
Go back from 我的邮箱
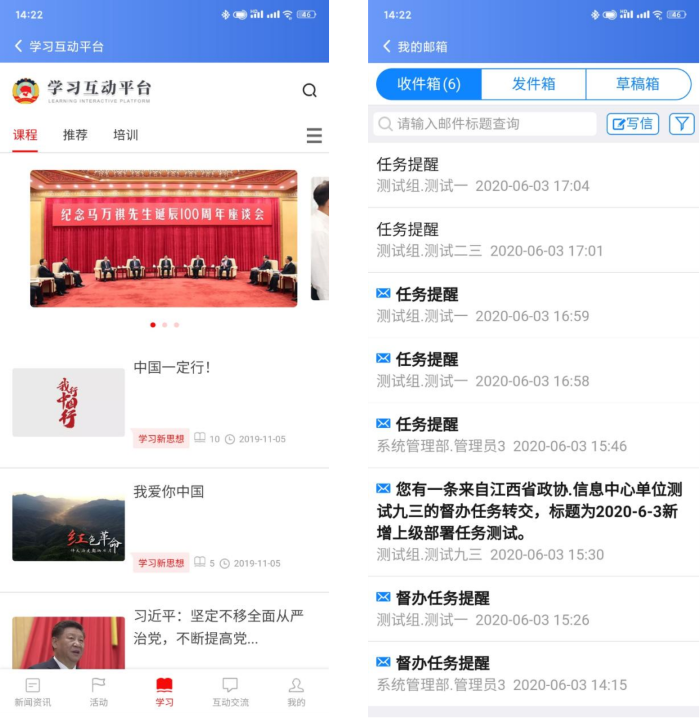pyautogui.click(x=387, y=46)
